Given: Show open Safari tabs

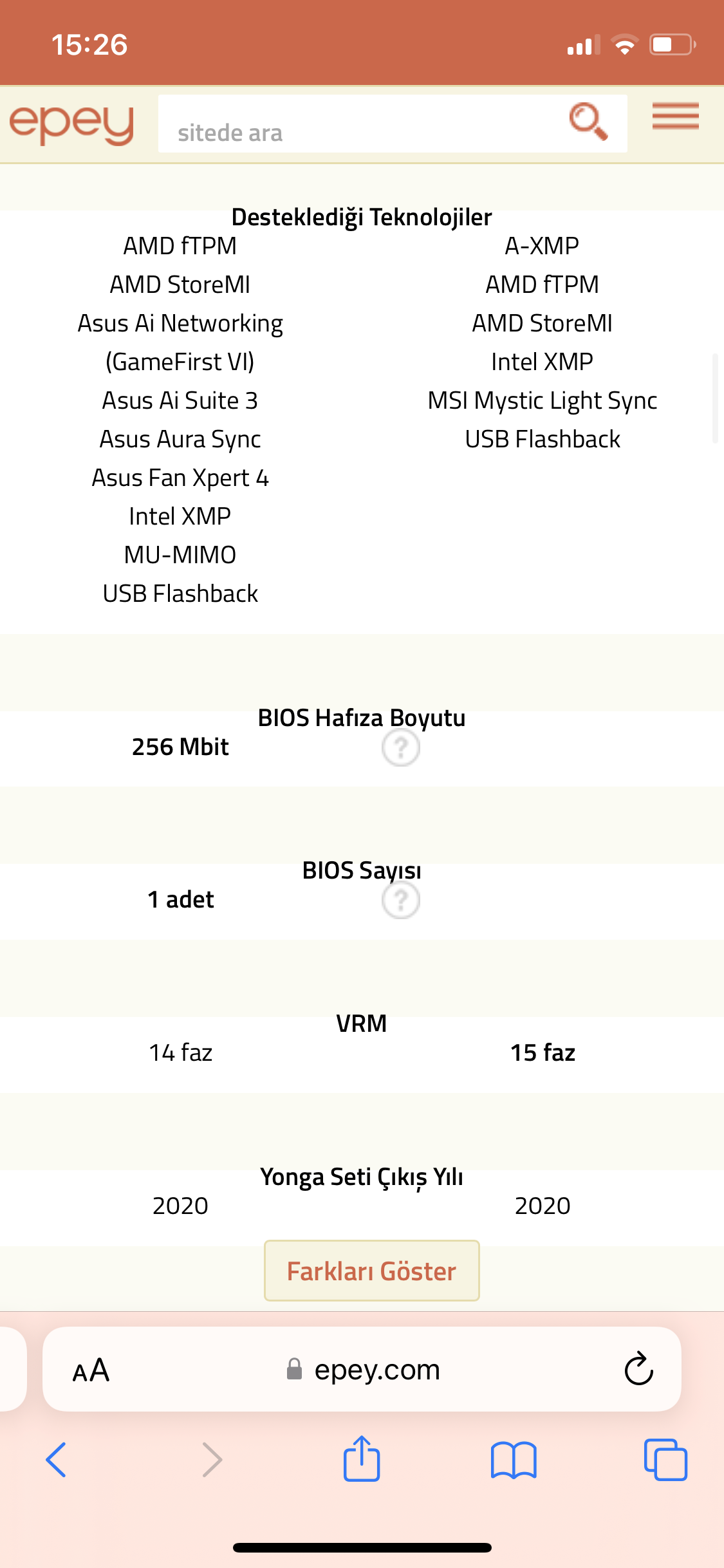Looking at the screenshot, I should point(665,1460).
